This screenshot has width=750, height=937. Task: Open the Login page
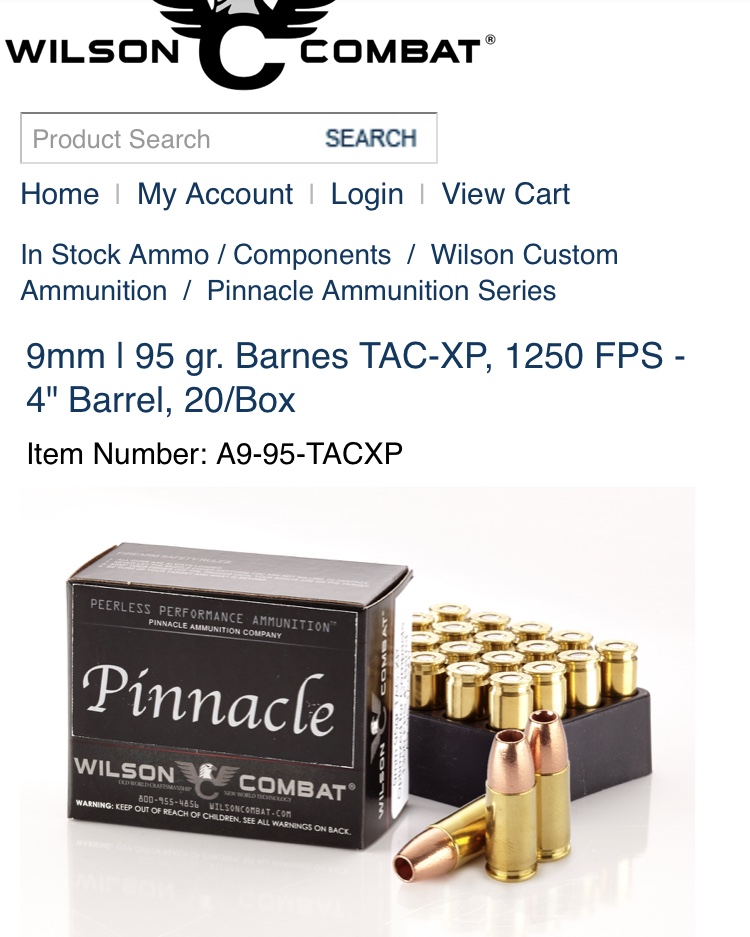click(367, 194)
